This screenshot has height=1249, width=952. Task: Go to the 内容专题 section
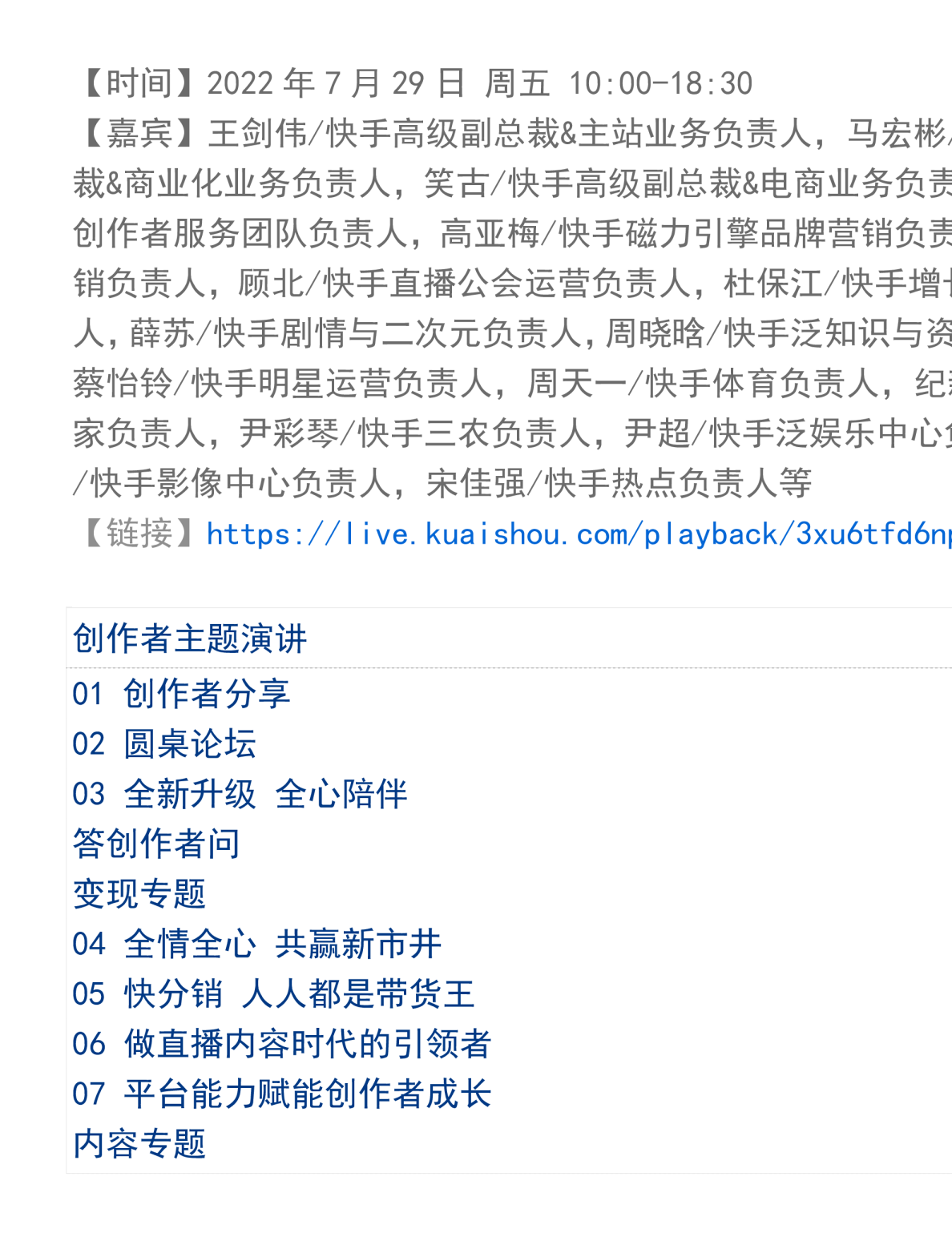point(139,1144)
